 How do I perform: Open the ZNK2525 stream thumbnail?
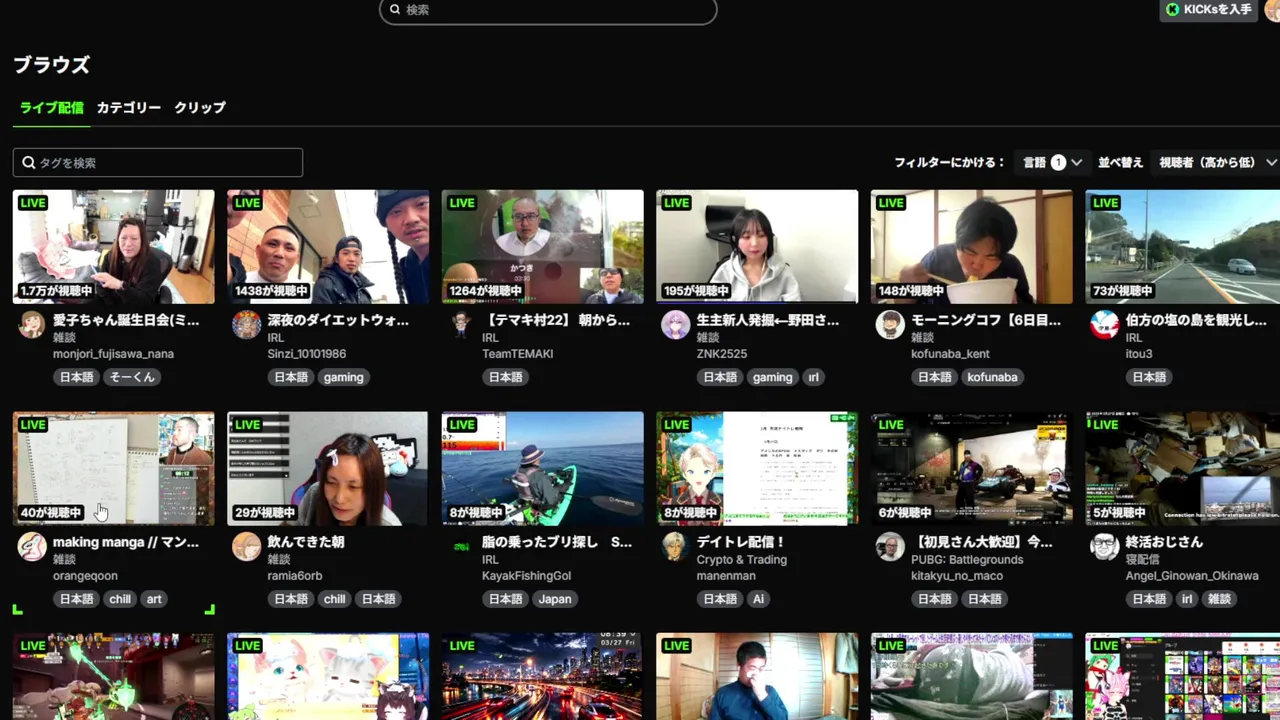tap(757, 247)
